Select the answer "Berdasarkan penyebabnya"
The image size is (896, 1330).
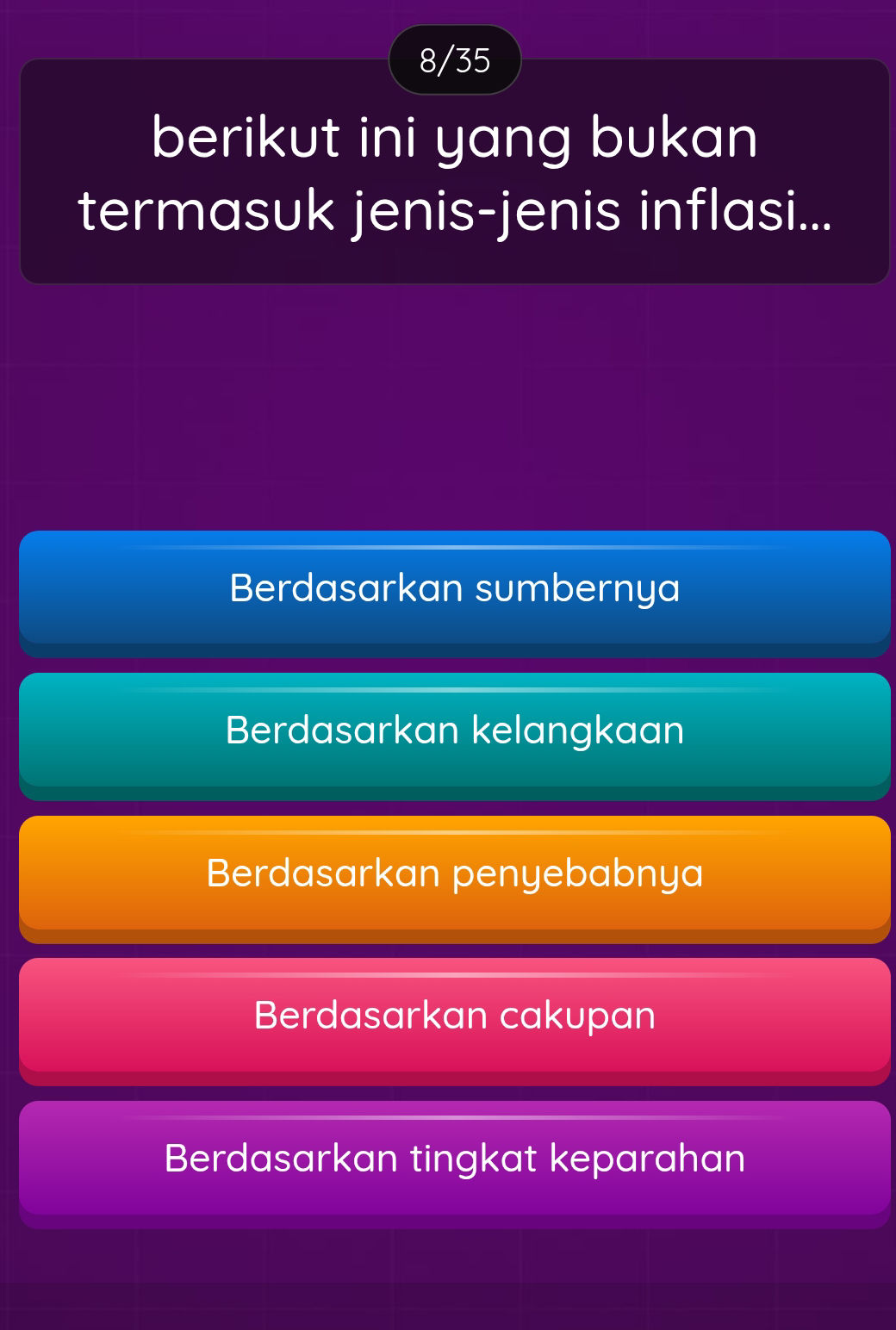(455, 874)
